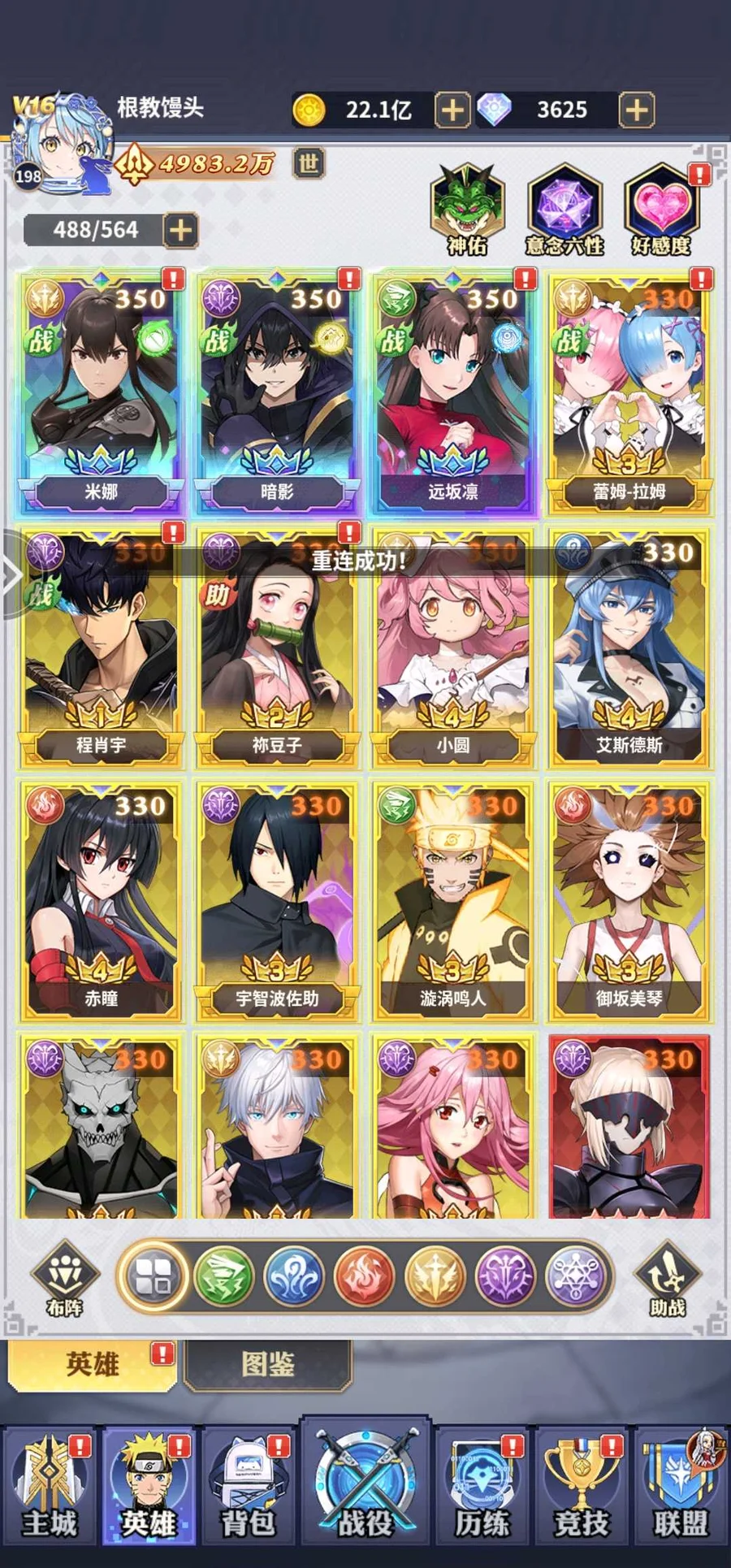Open hero card 远坂凛
Screen dimensions: 731x1568
(x=452, y=390)
